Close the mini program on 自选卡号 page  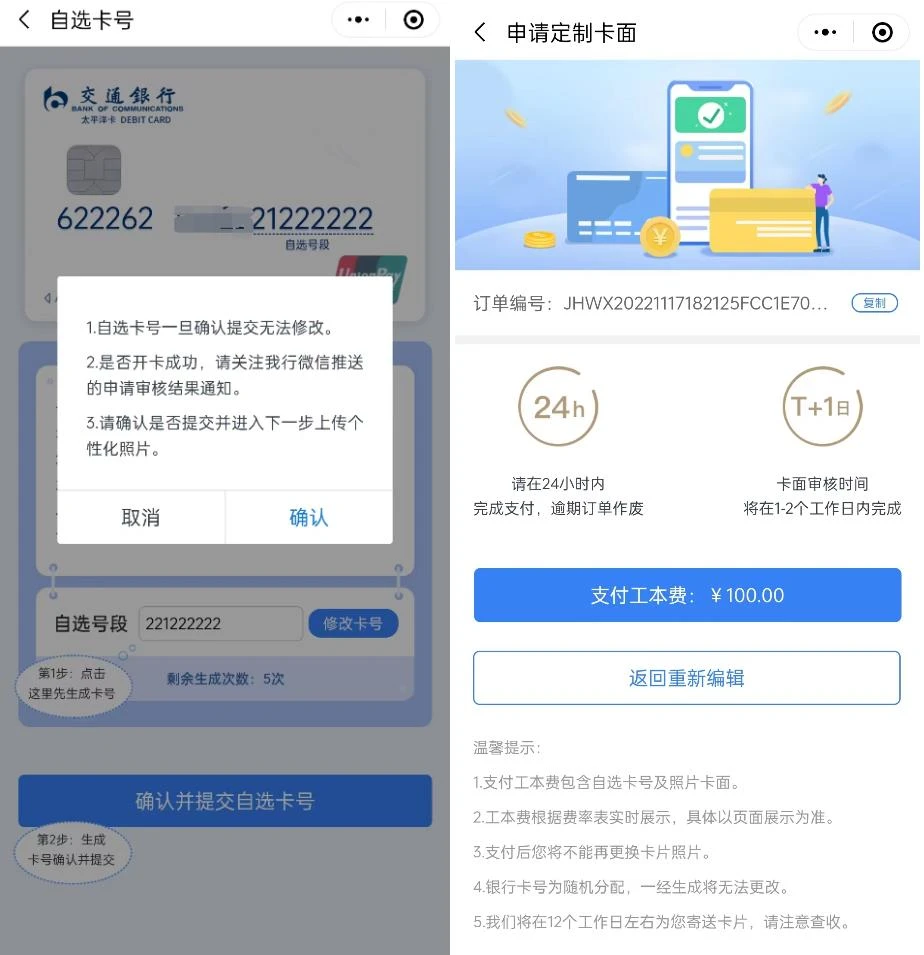tap(414, 20)
